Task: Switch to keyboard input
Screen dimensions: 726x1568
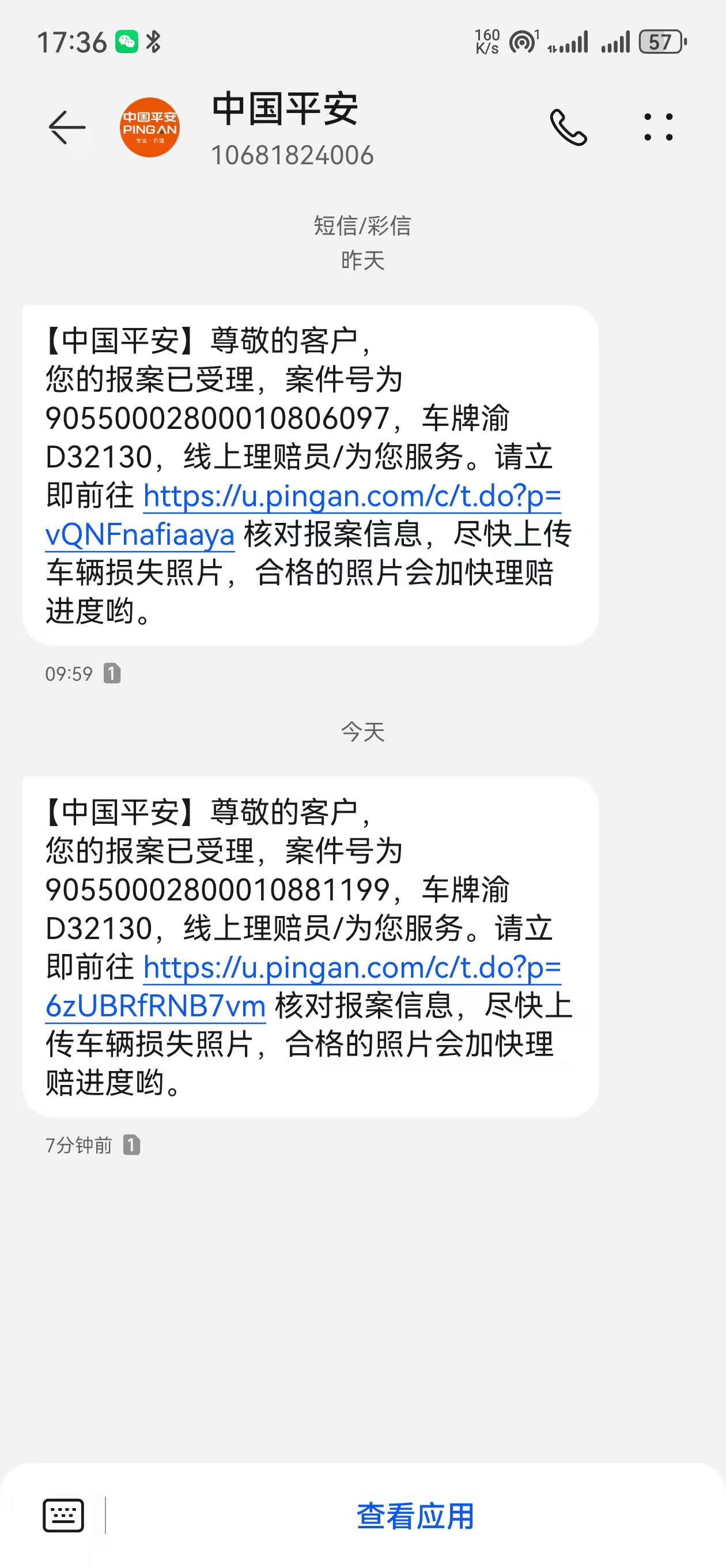Action: click(x=63, y=1515)
